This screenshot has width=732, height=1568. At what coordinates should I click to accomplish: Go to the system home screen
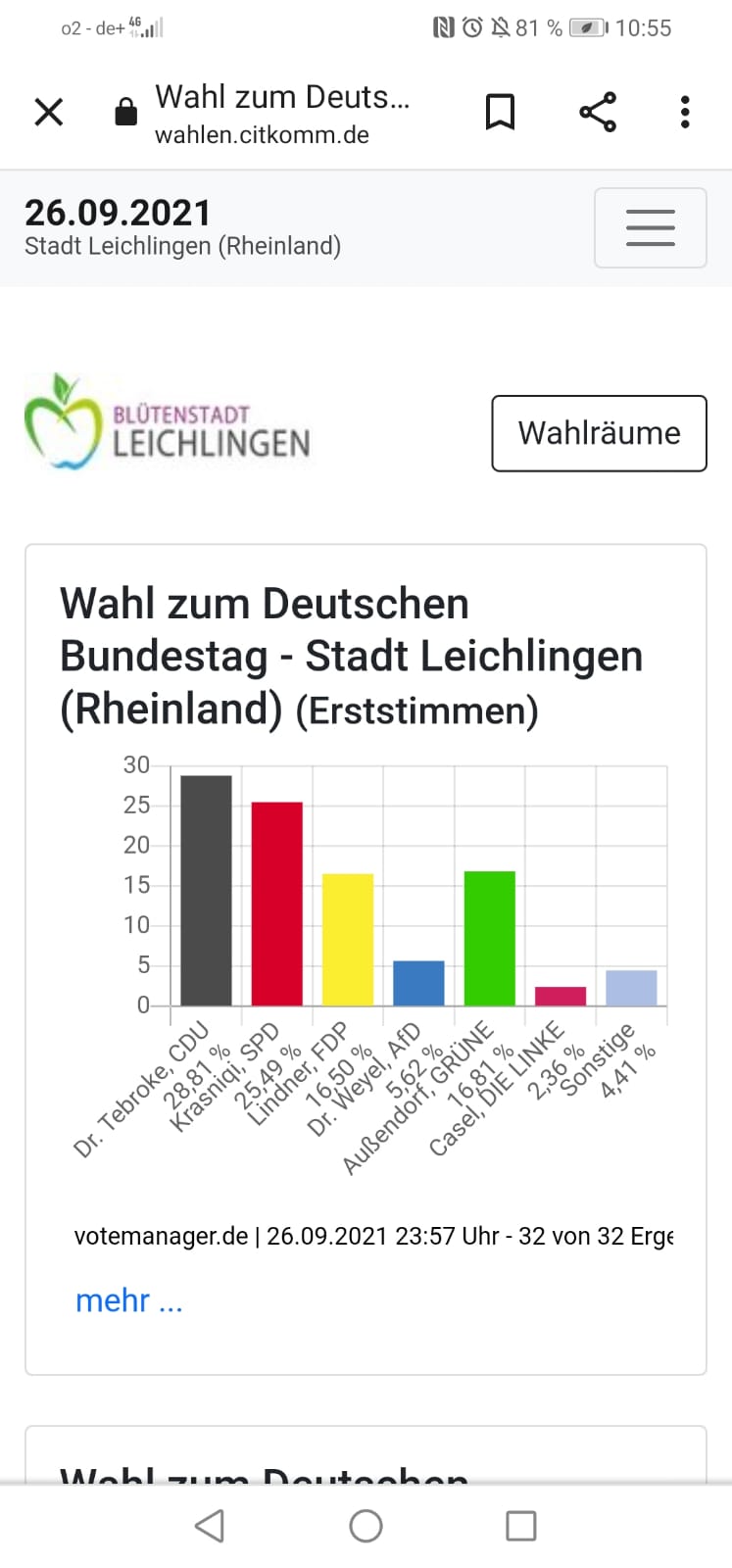(366, 1526)
